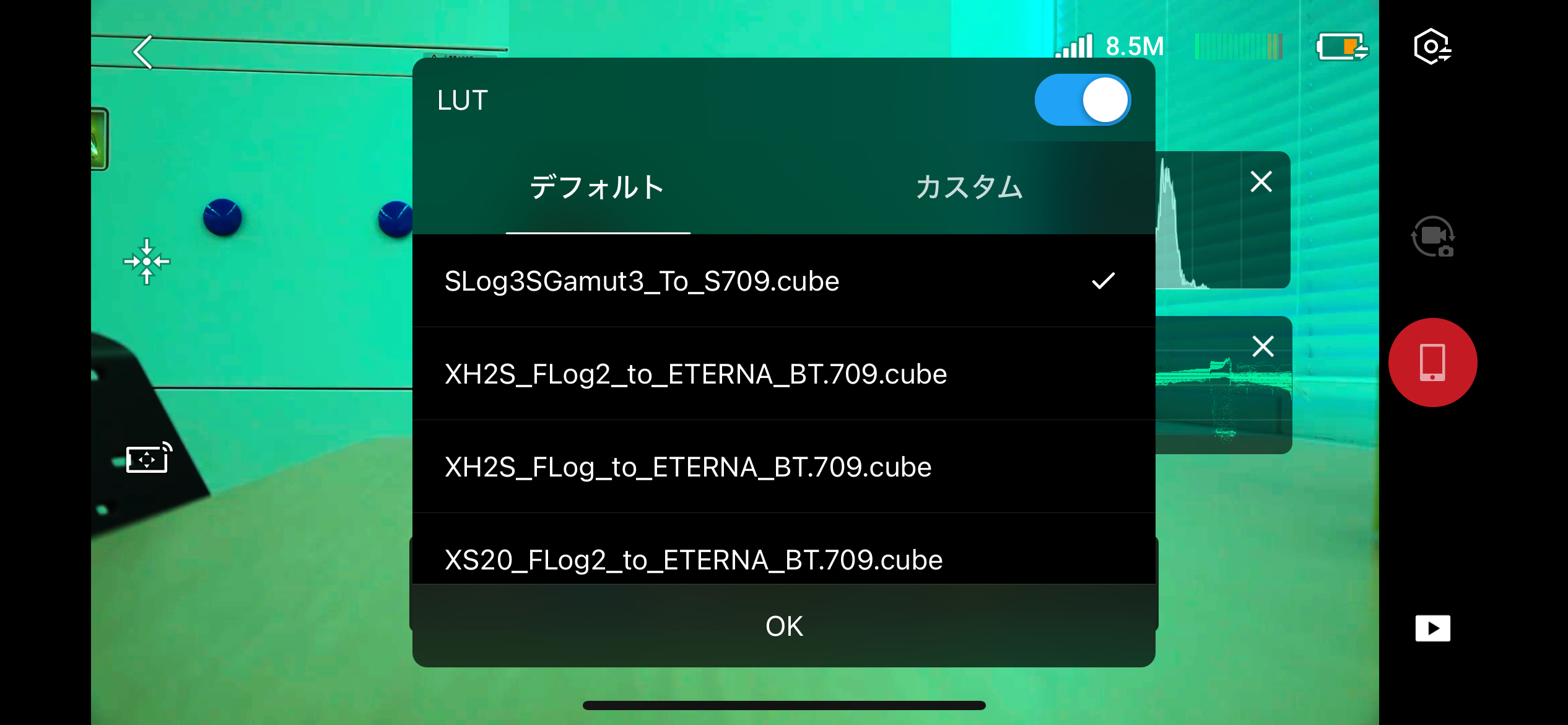The image size is (1568, 725).
Task: Confirm with the OK button
Action: pos(784,626)
